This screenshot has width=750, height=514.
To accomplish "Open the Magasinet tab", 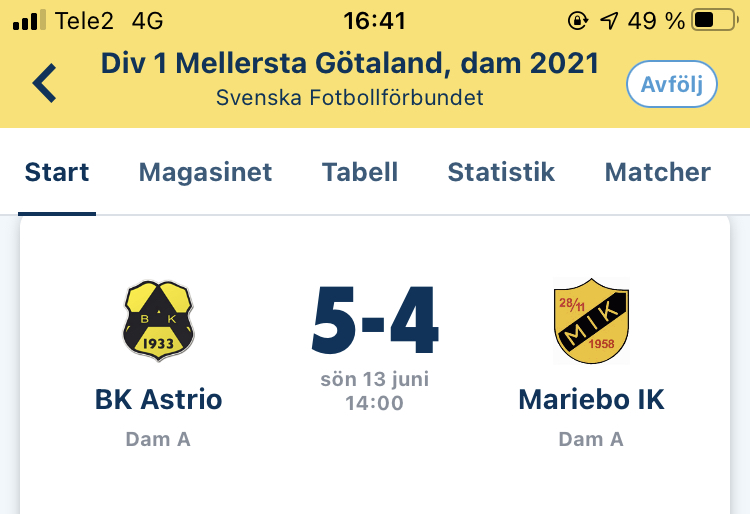I will pyautogui.click(x=205, y=172).
